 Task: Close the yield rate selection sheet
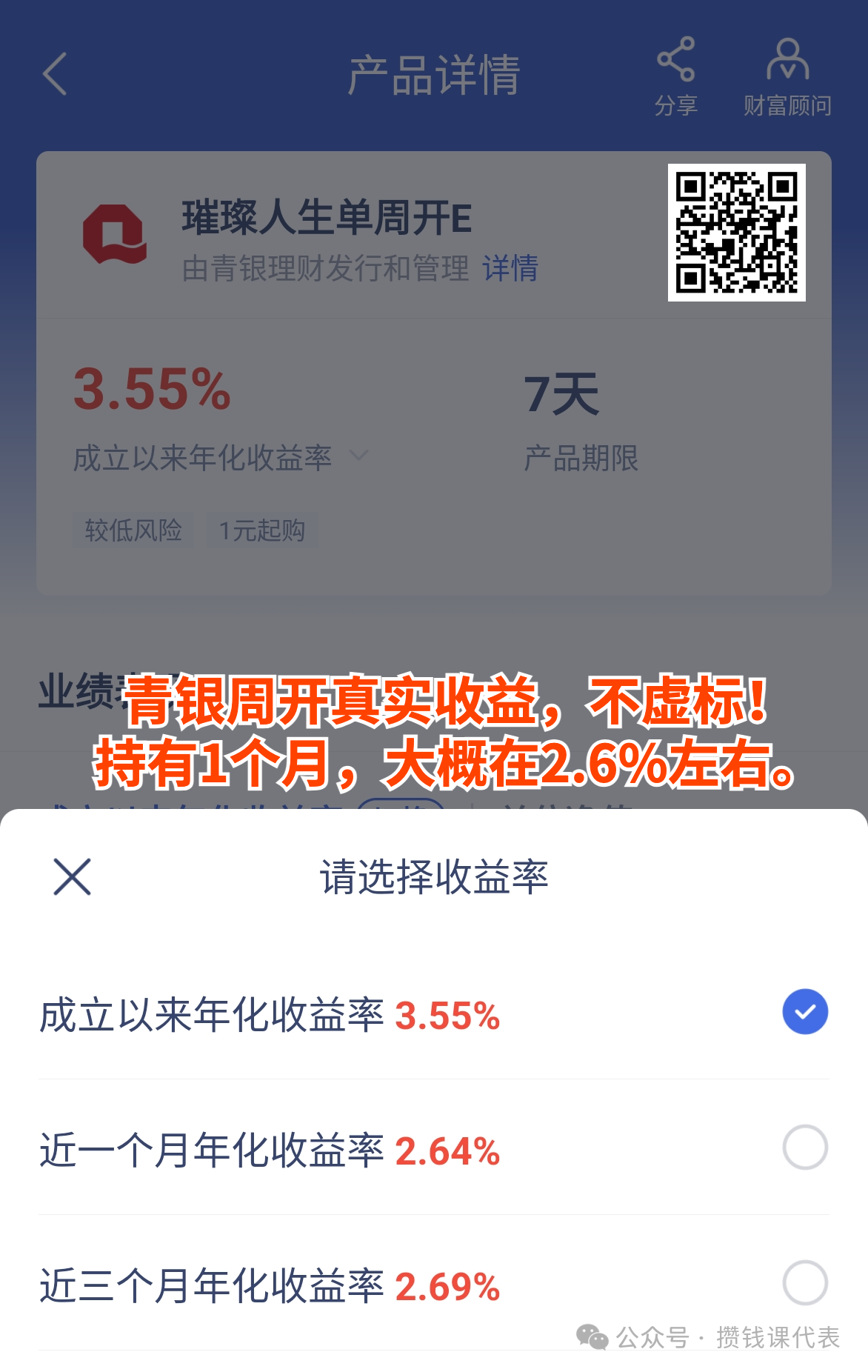tap(72, 877)
